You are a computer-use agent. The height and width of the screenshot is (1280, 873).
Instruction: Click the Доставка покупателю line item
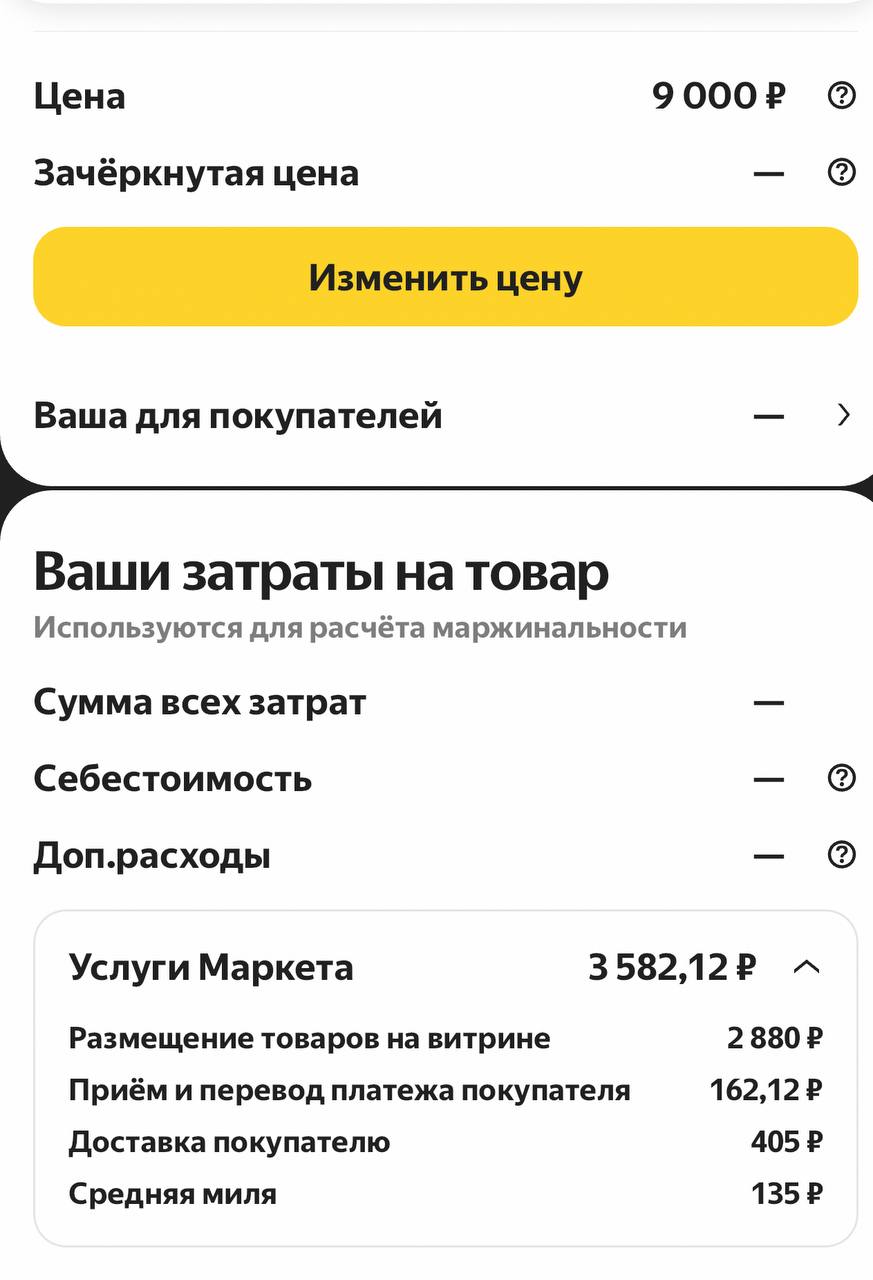coord(229,1142)
